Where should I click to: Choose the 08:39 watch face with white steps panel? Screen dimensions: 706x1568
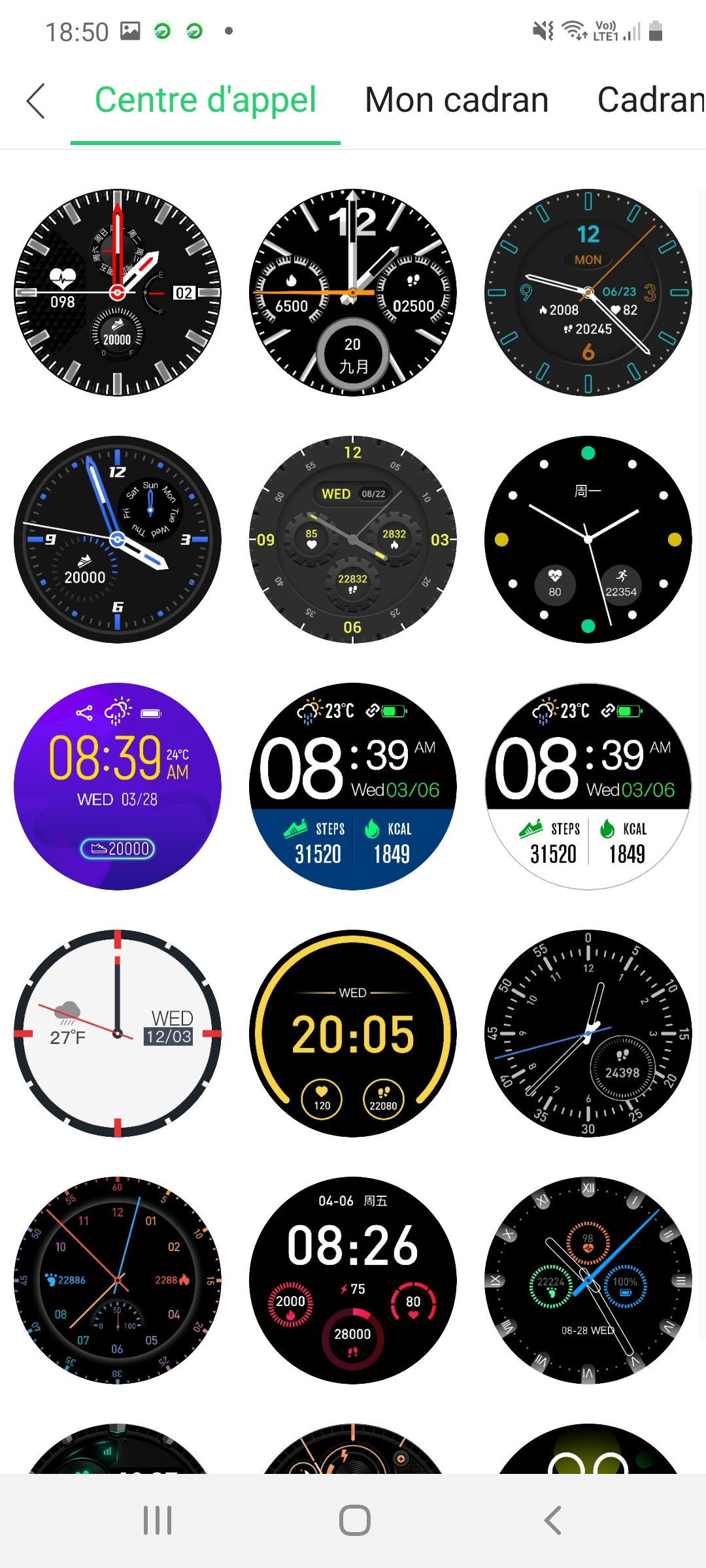pyautogui.click(x=588, y=787)
